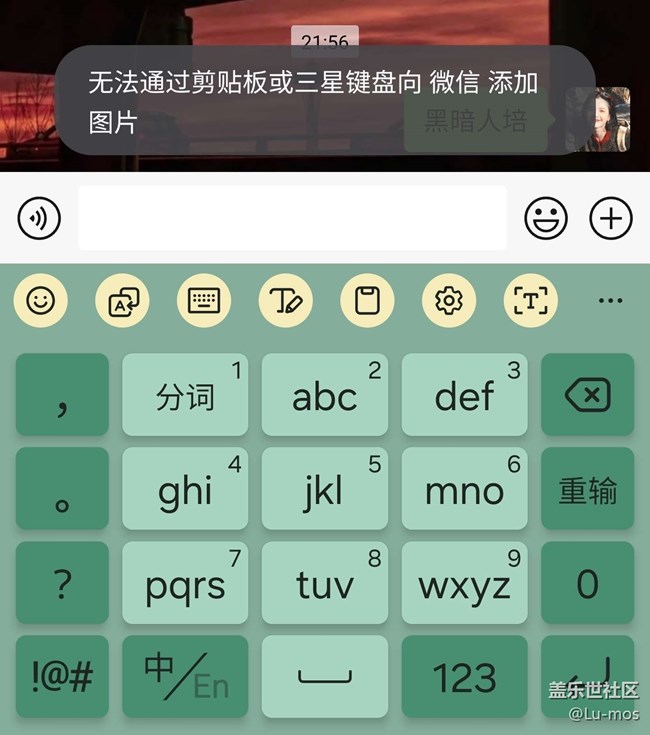Screen dimensions: 650x735
Task: Switch to the 123 numeric keypad
Action: coord(464,676)
